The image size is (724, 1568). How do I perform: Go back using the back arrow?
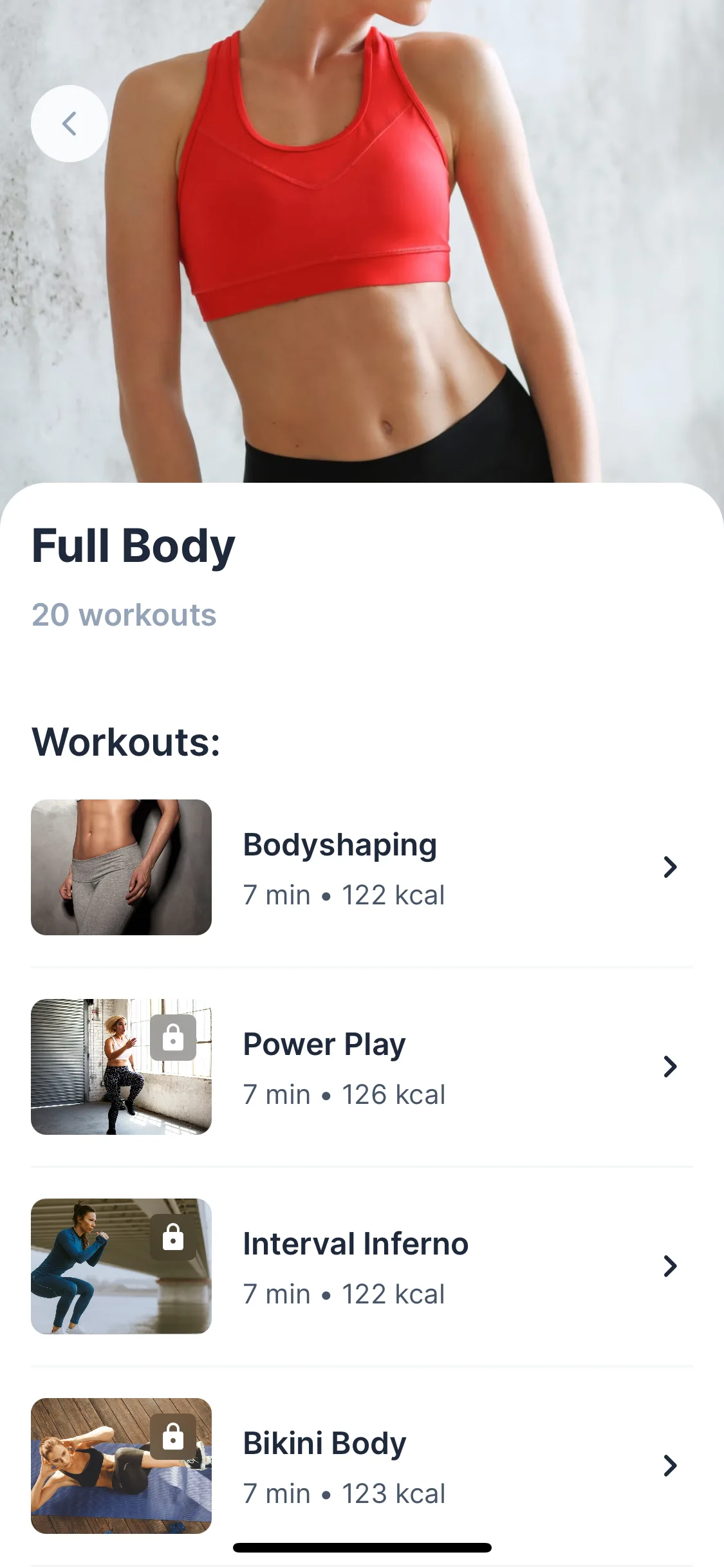pyautogui.click(x=70, y=124)
